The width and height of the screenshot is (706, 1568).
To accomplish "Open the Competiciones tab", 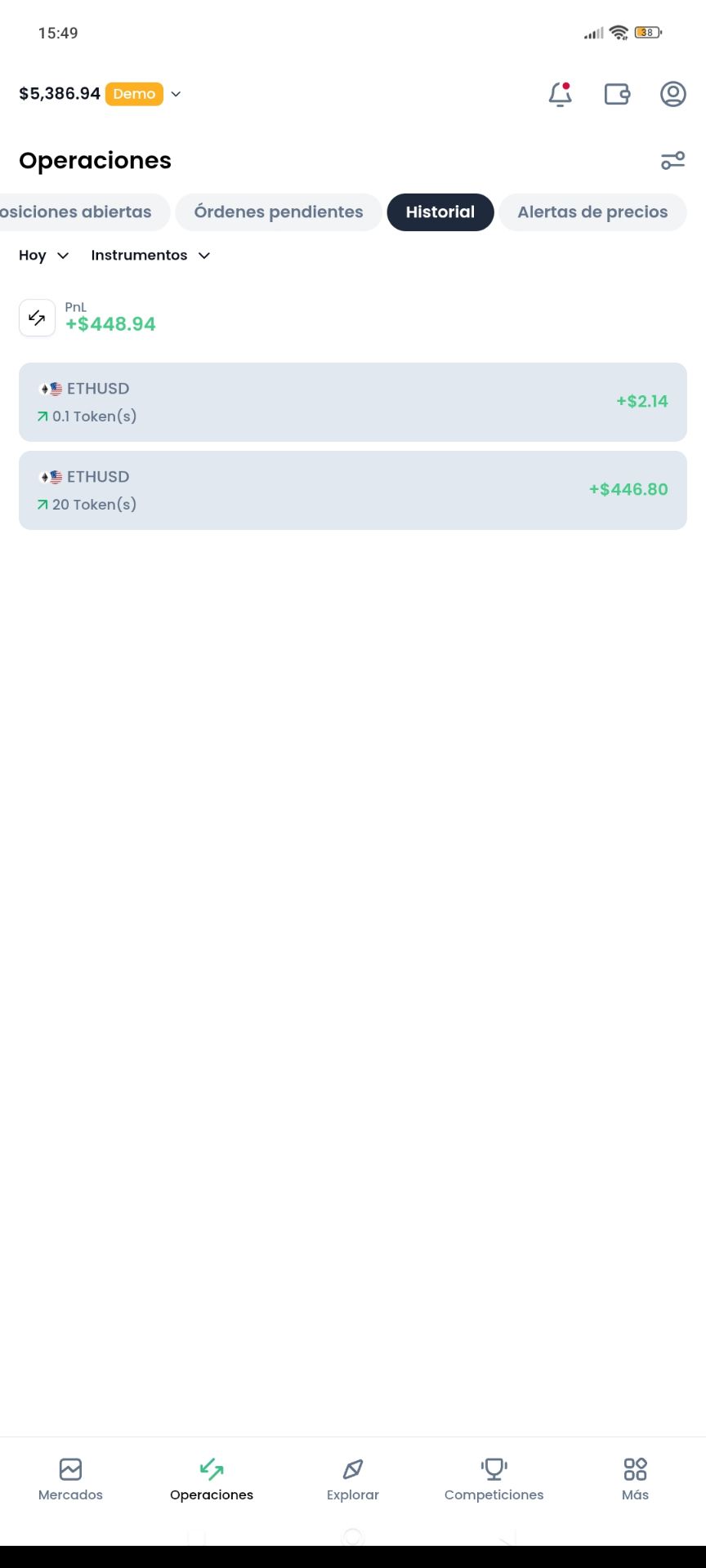I will (494, 1479).
